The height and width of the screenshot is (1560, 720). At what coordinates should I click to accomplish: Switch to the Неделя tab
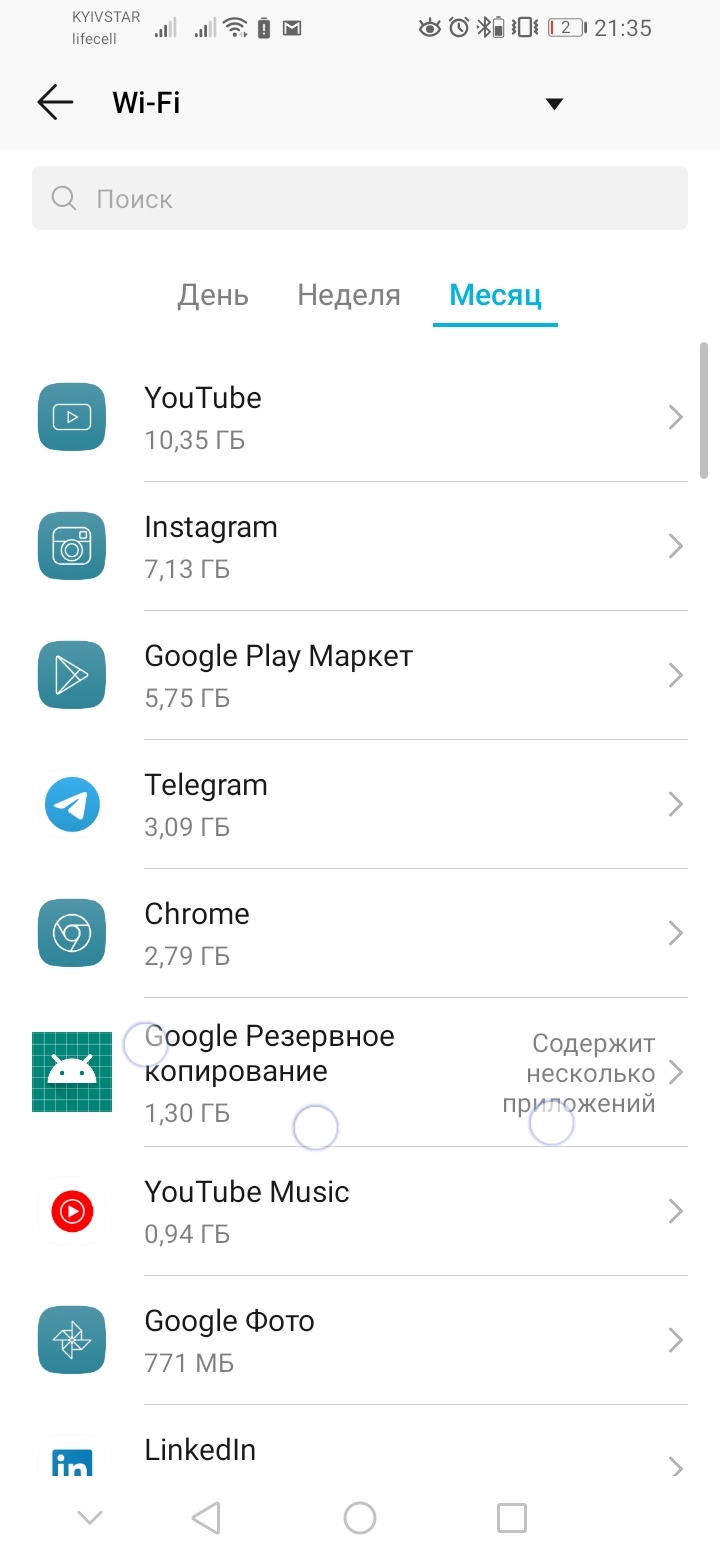[x=349, y=295]
